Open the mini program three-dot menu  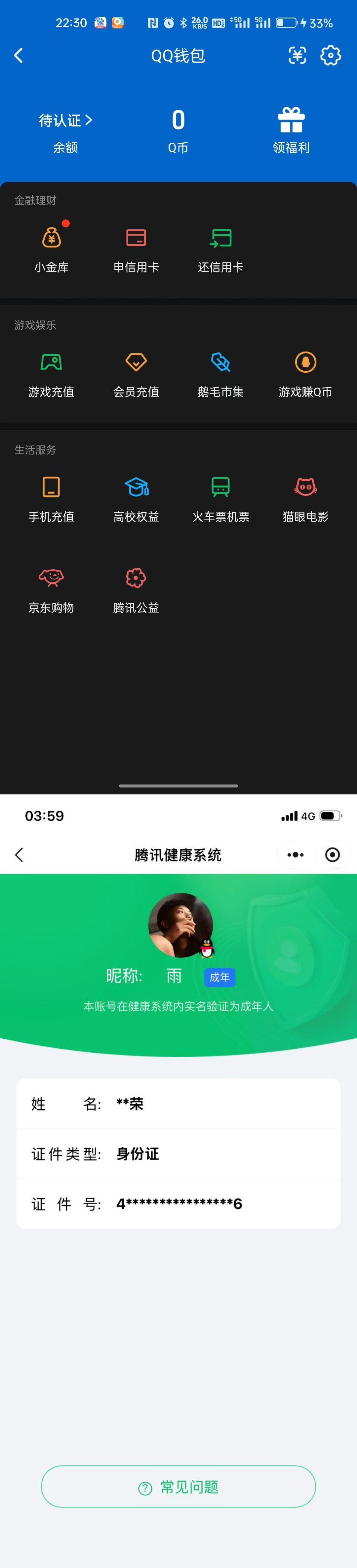(295, 855)
